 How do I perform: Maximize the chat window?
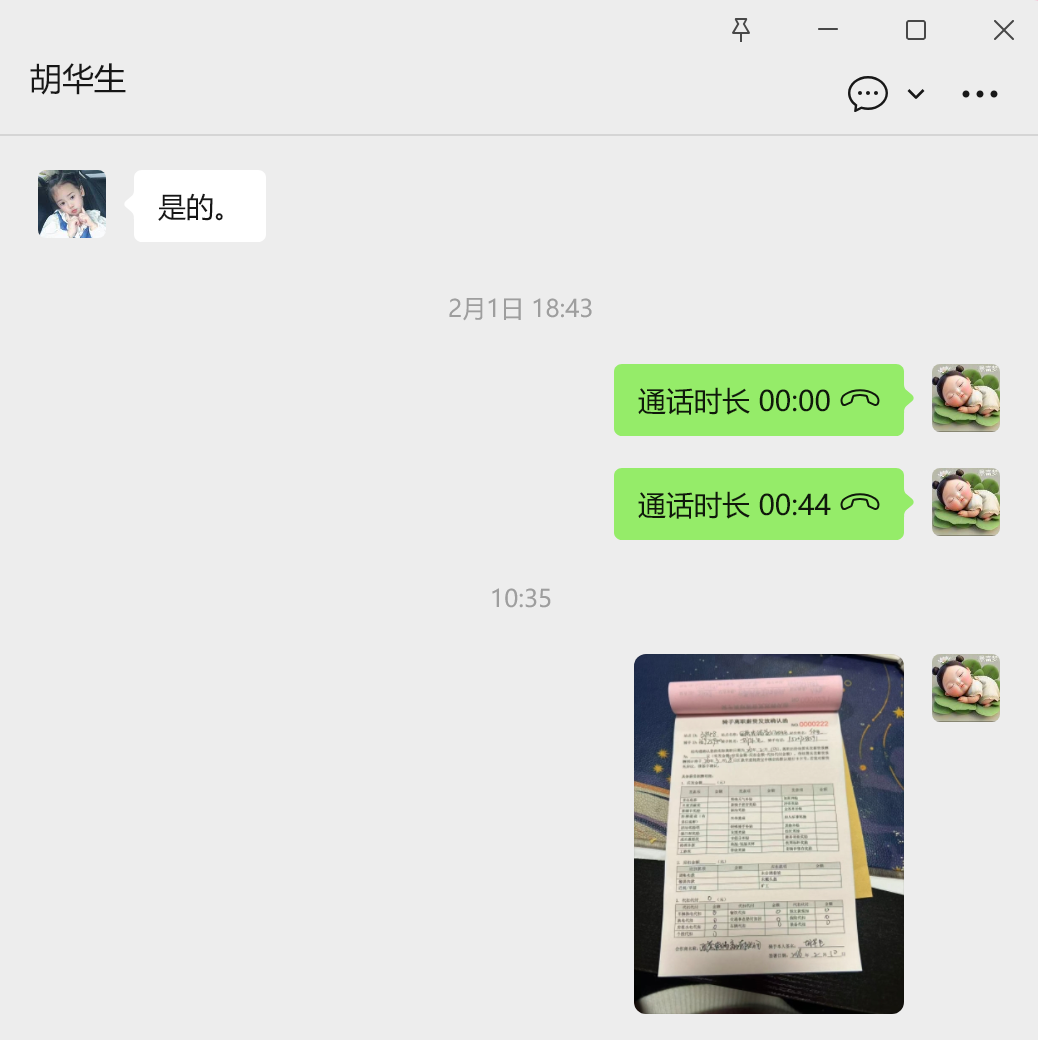915,30
